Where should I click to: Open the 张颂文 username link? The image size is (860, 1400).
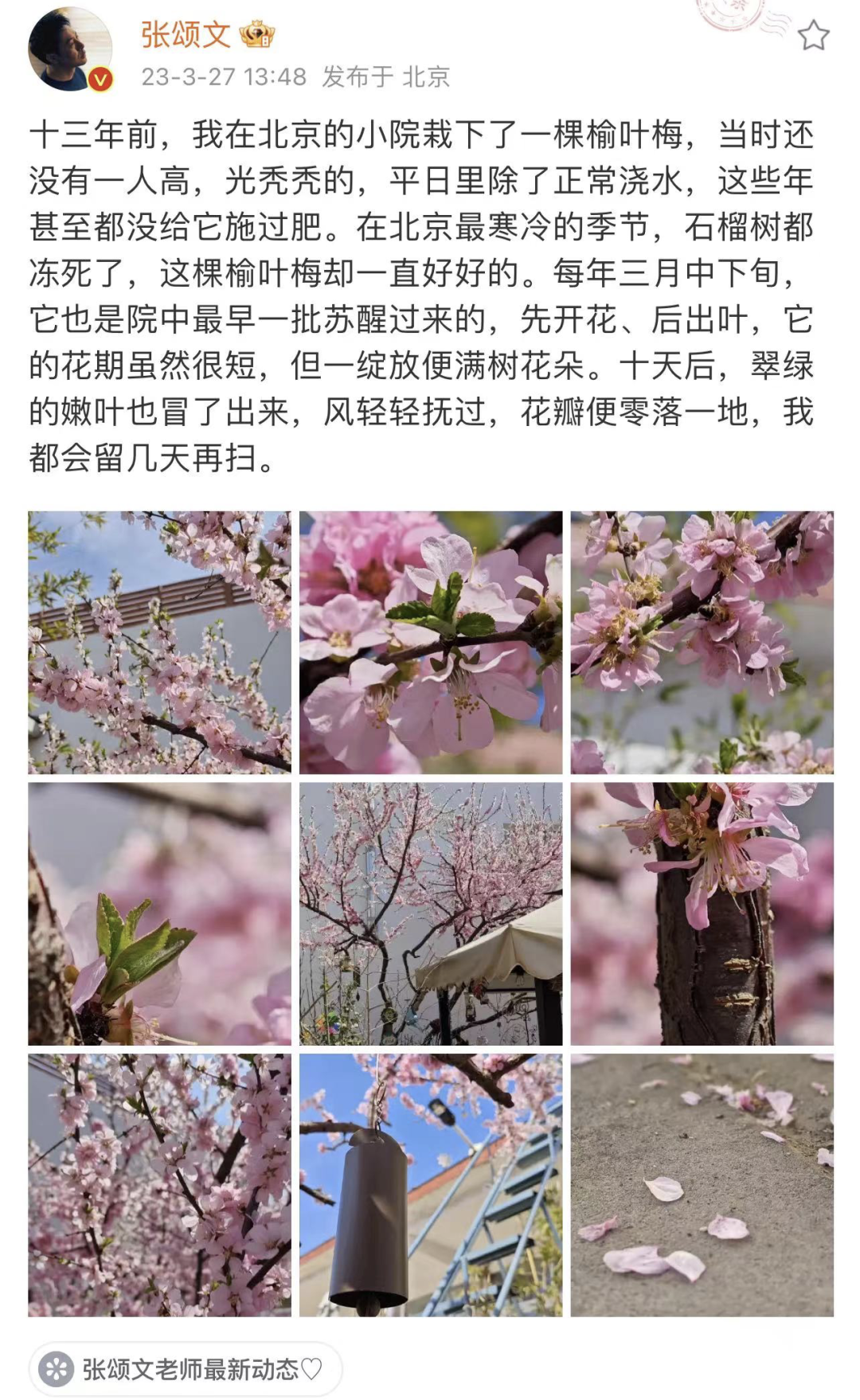[x=186, y=34]
